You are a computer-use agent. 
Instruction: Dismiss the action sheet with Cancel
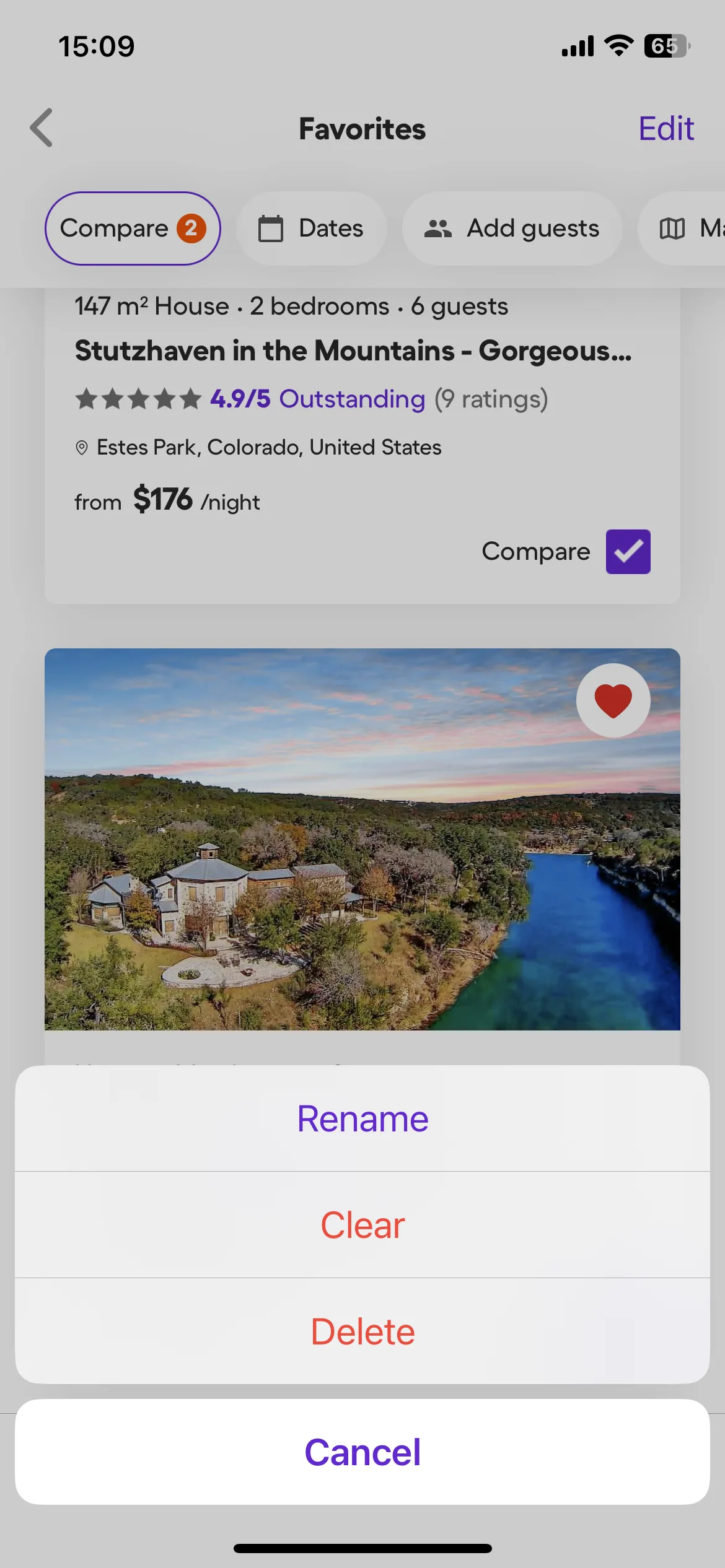362,1452
